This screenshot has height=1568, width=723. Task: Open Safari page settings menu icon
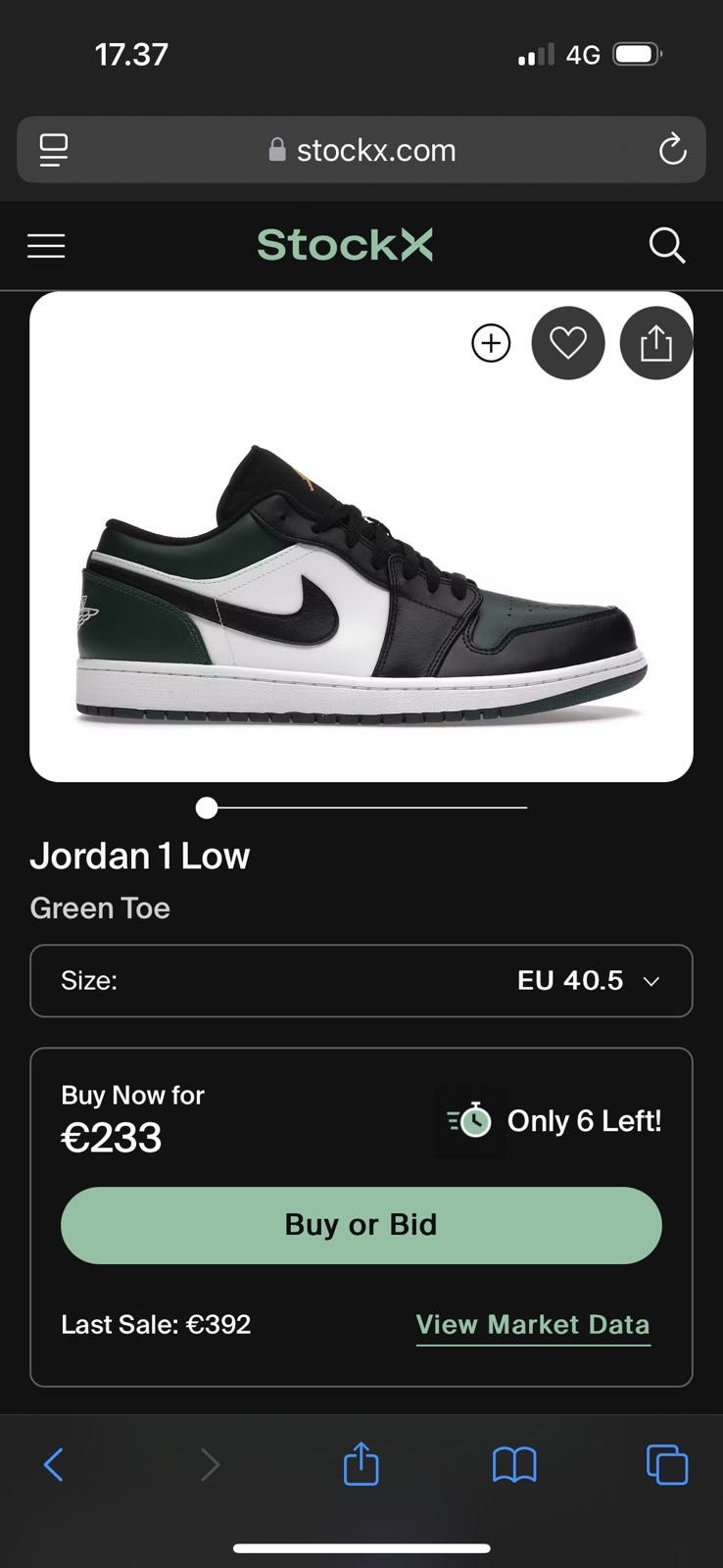click(x=54, y=150)
